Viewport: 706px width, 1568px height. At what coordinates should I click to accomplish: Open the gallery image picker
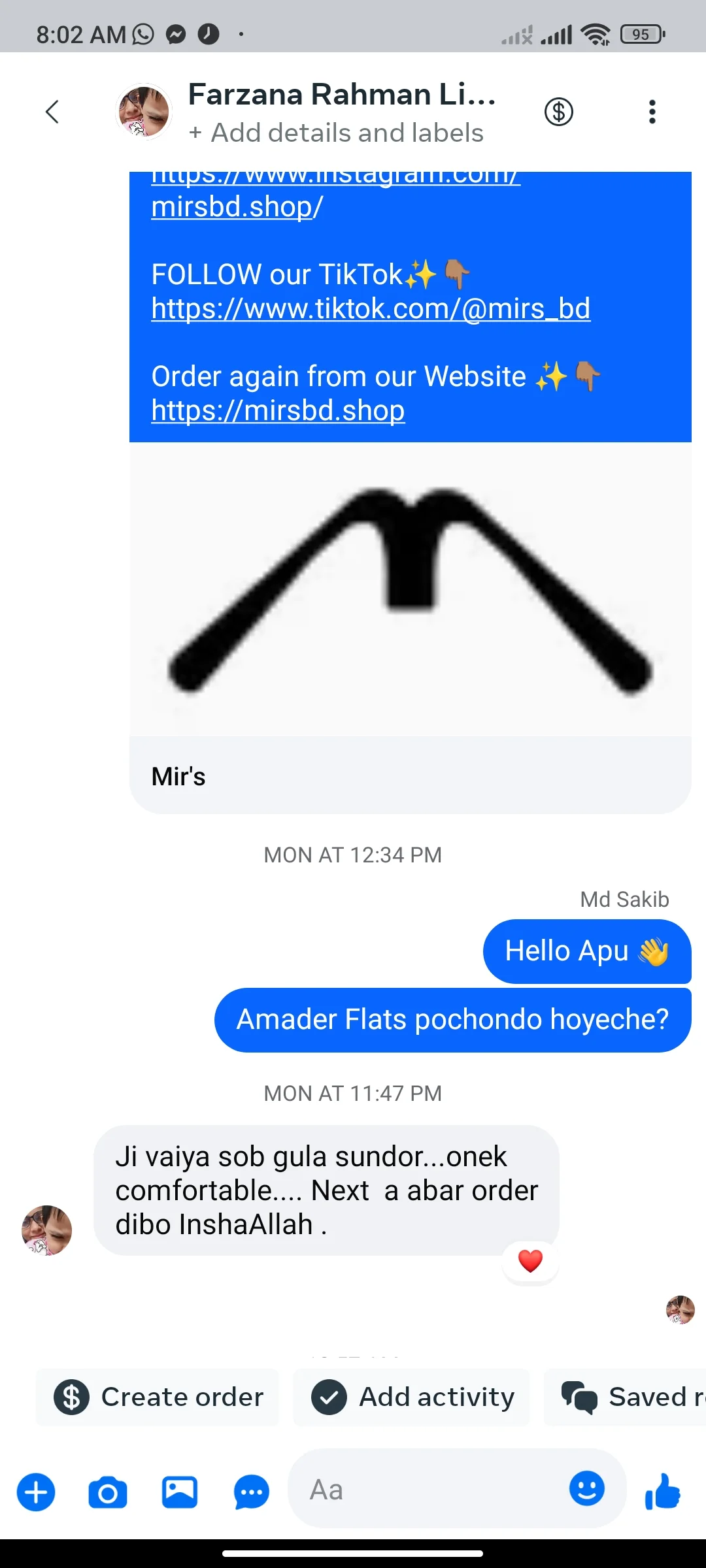(x=180, y=1492)
